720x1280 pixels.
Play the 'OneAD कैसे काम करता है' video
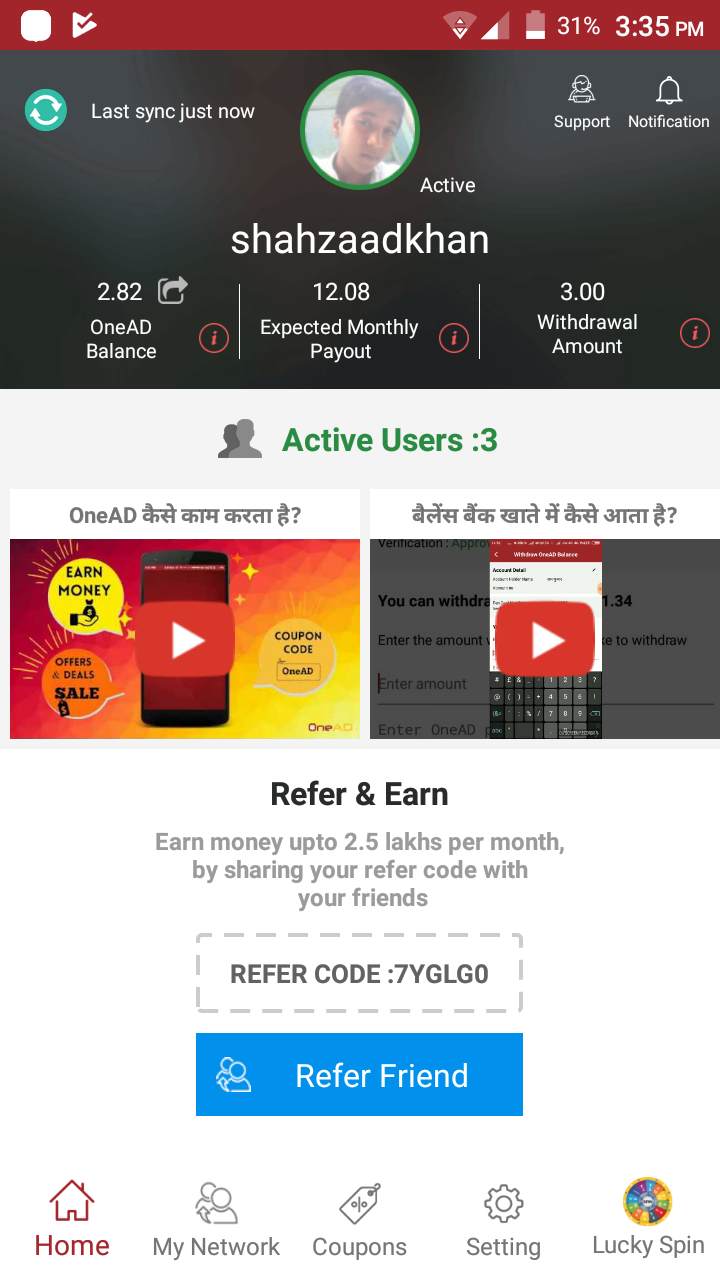[186, 640]
